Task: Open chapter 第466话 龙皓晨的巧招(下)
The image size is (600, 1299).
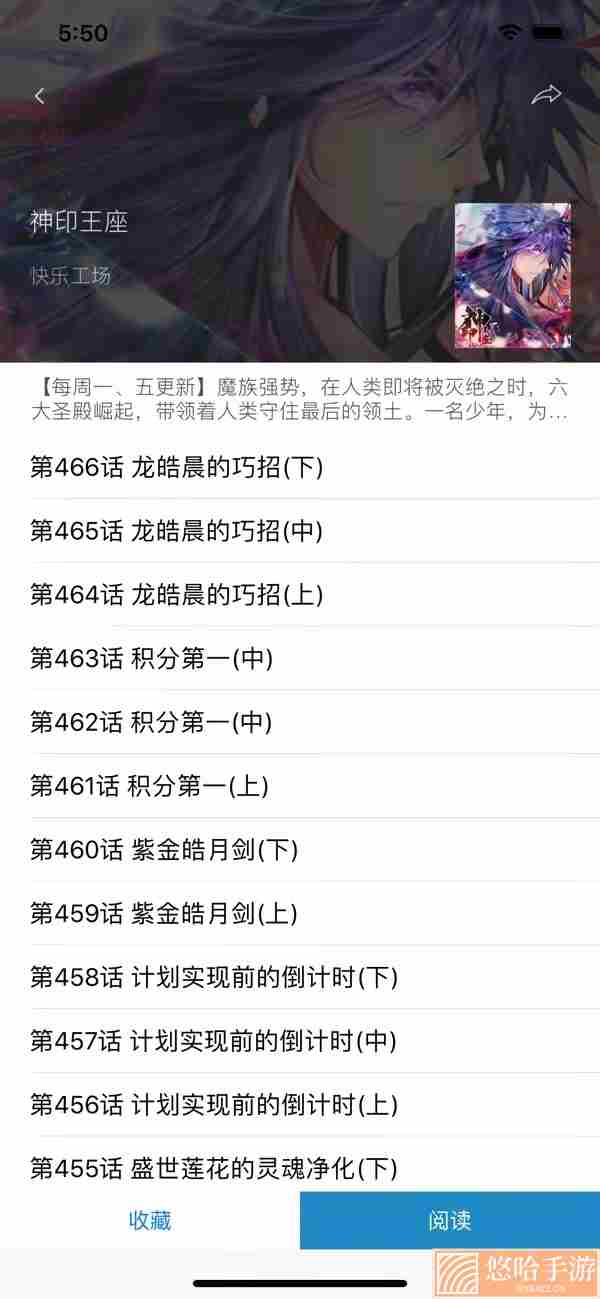Action: point(300,467)
